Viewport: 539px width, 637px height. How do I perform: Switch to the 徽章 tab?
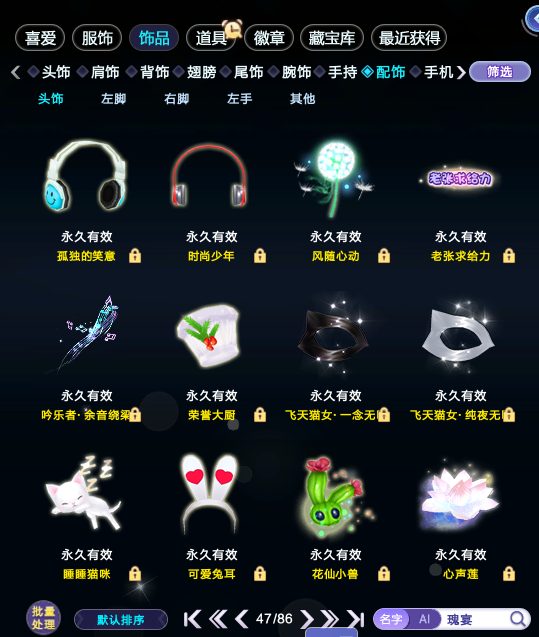coord(268,38)
